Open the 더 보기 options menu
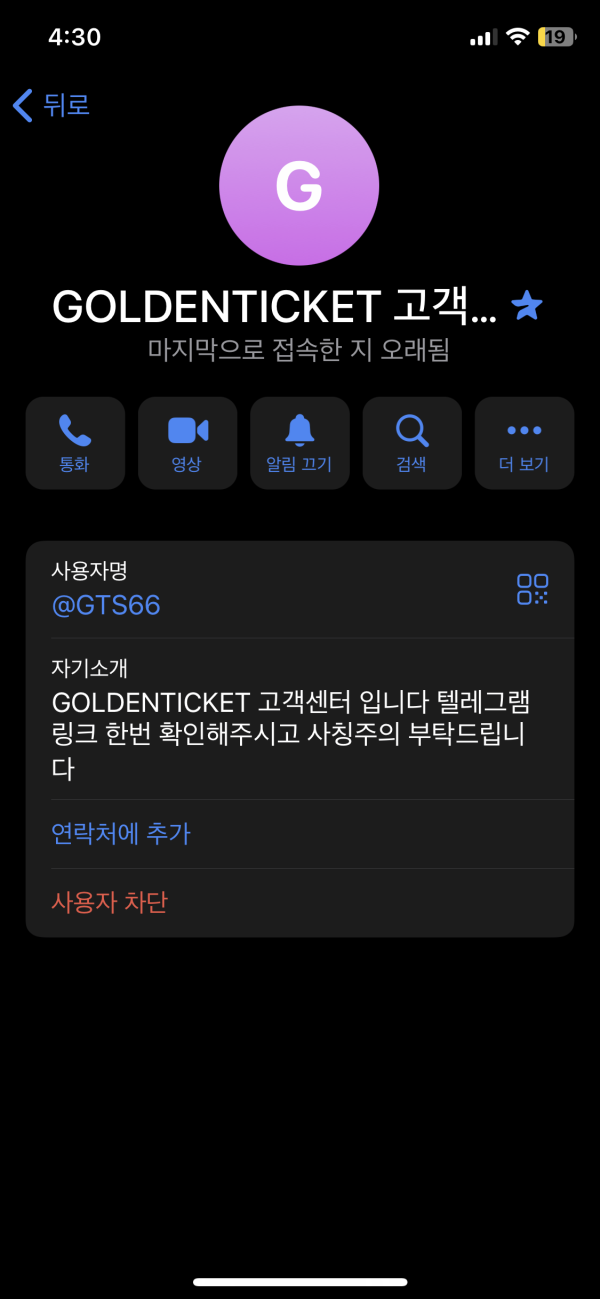 coord(524,443)
